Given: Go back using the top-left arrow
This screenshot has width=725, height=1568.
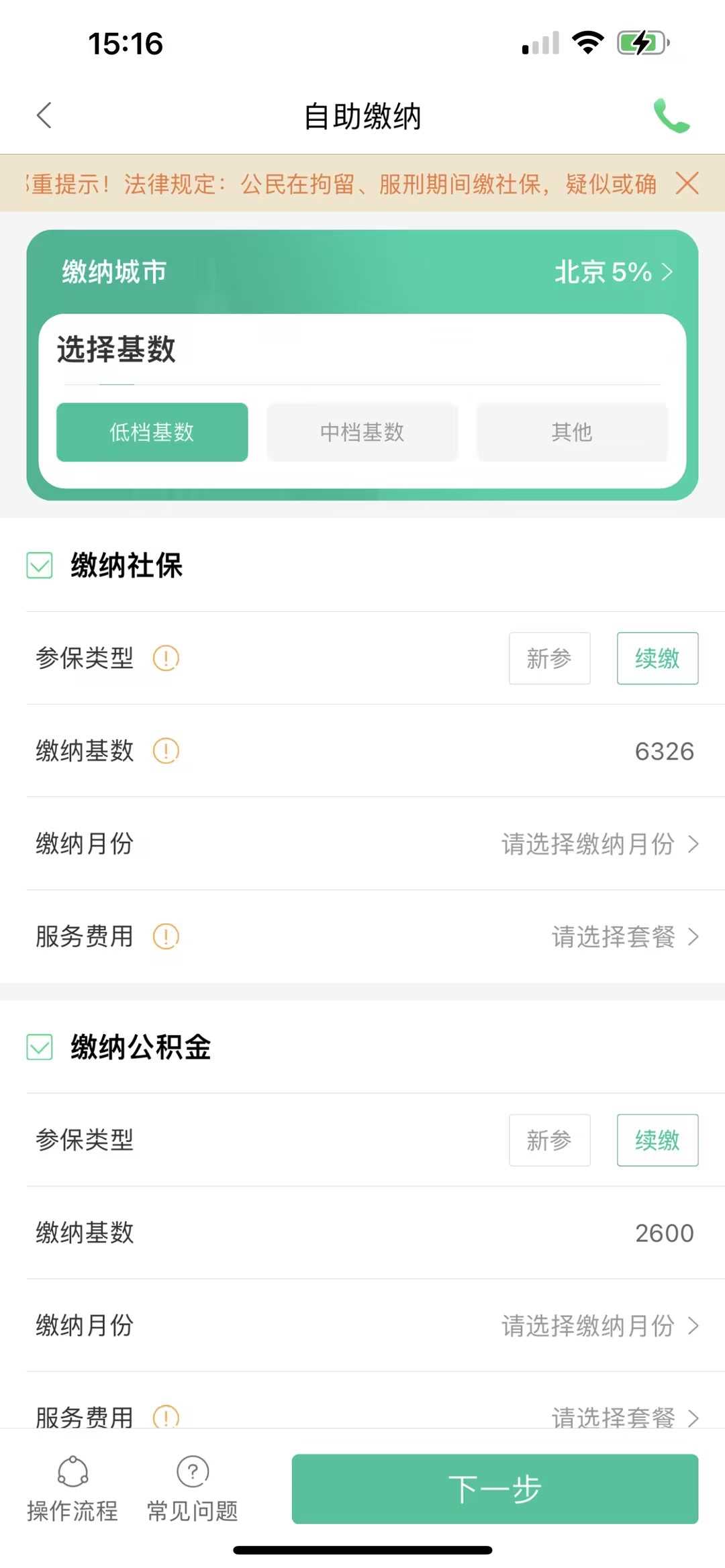Looking at the screenshot, I should click(x=44, y=115).
